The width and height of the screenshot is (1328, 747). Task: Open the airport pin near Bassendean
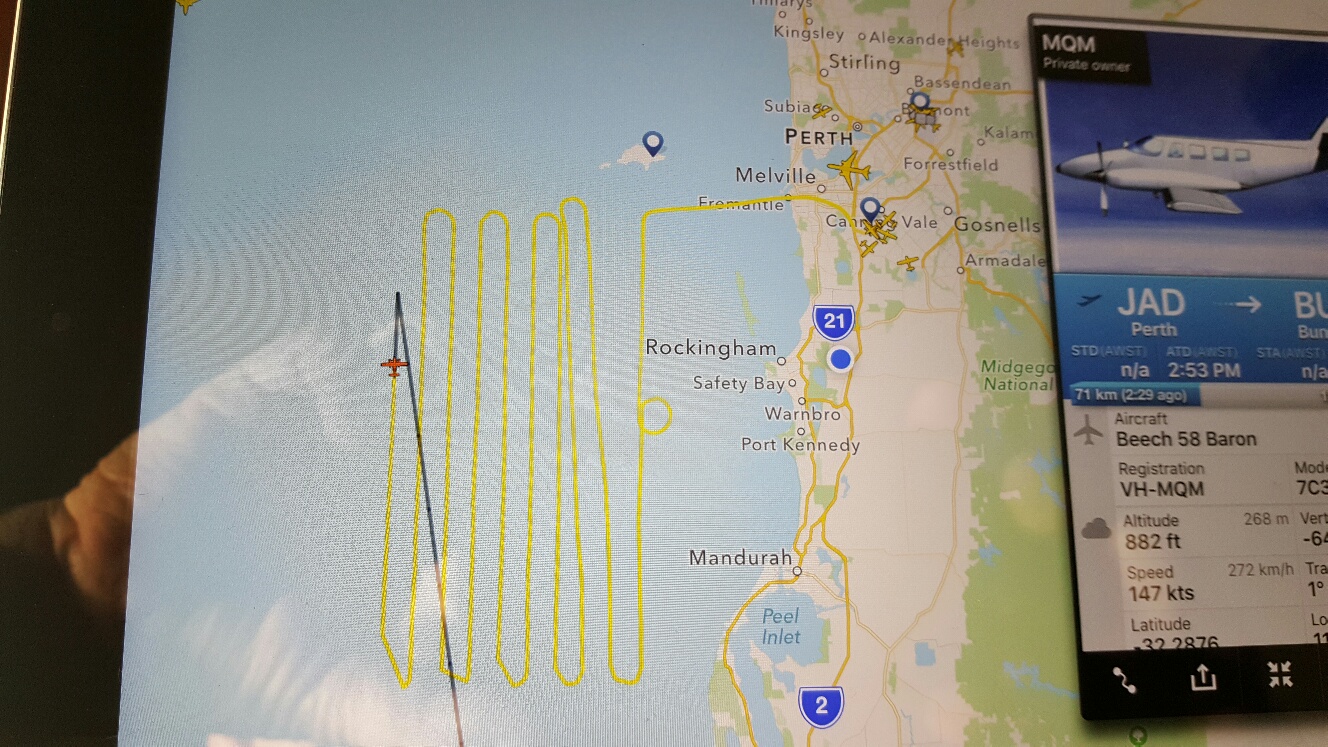tap(920, 103)
